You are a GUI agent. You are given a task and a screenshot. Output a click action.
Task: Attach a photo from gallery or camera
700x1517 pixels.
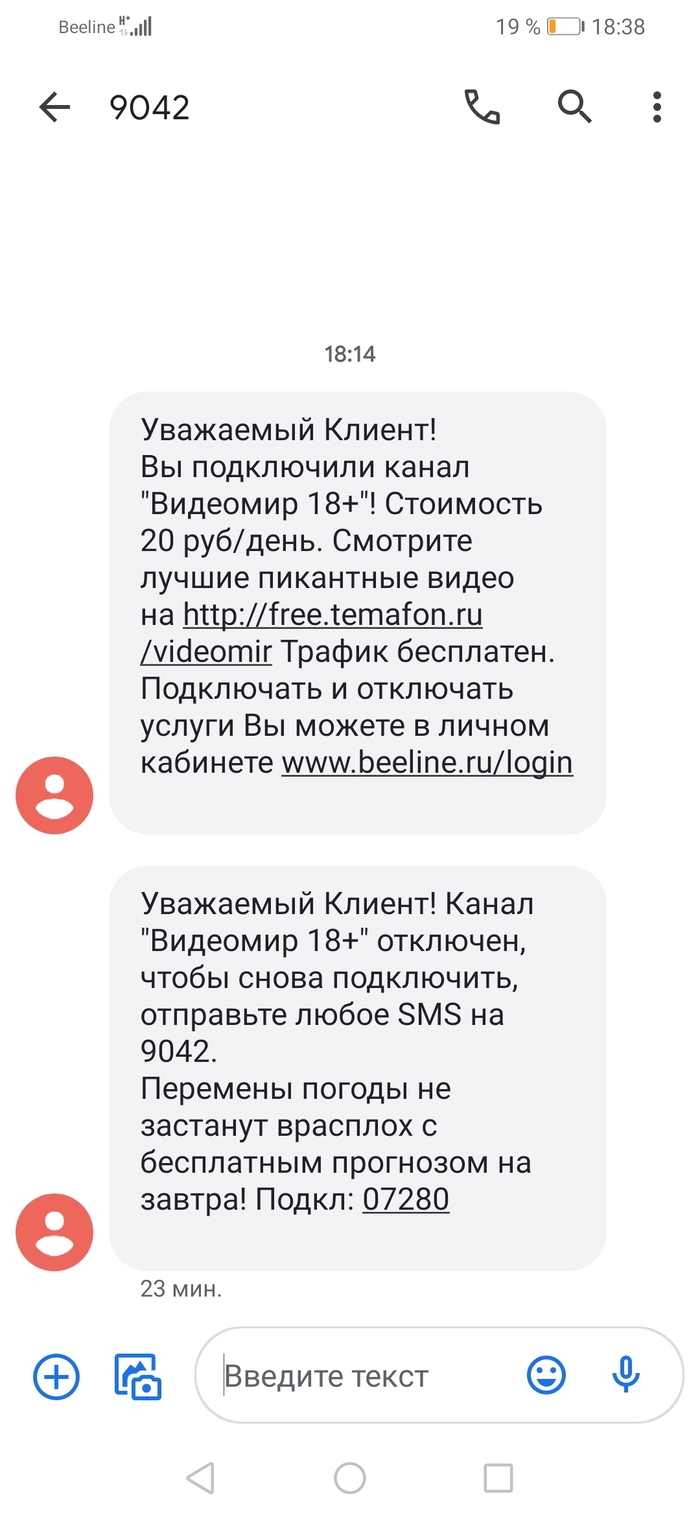138,1376
